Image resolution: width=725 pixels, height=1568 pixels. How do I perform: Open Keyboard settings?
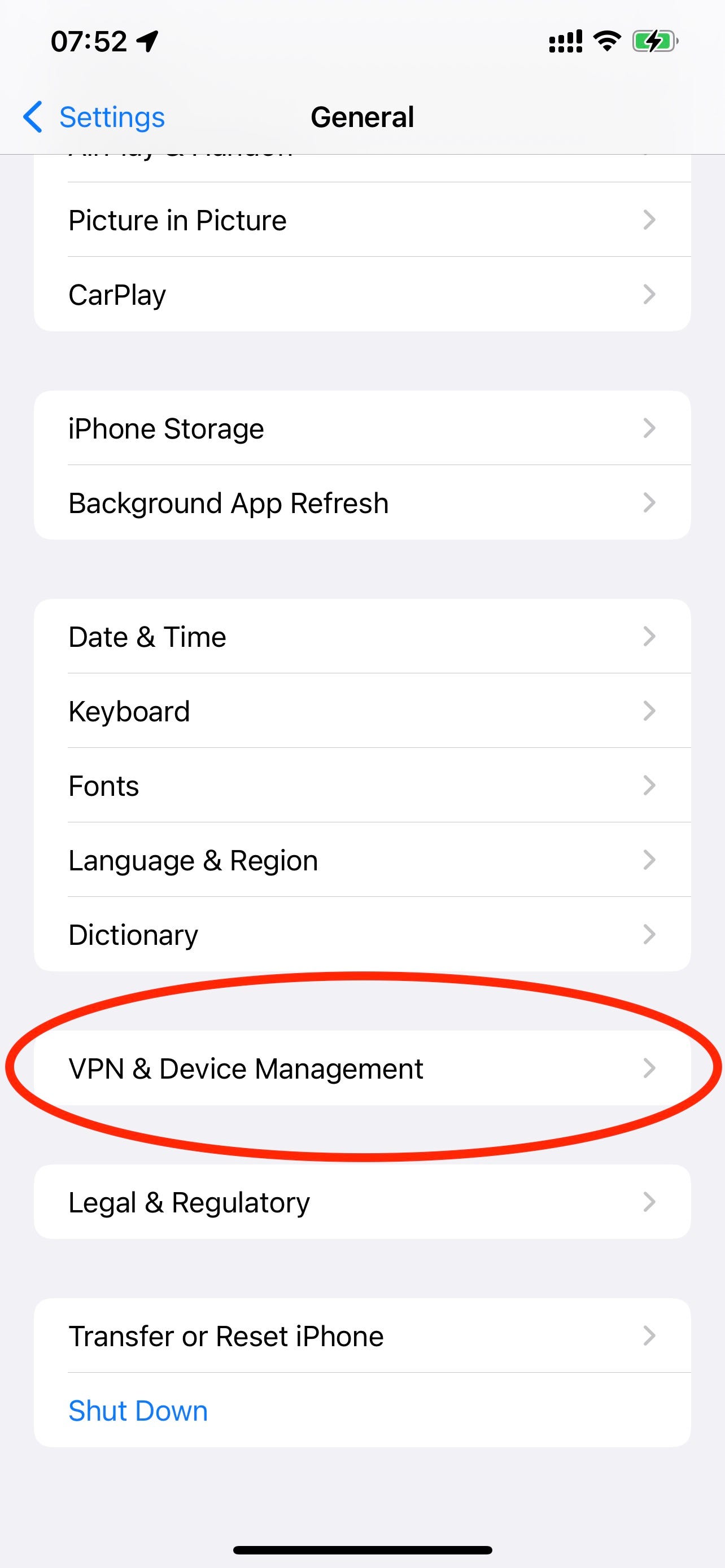click(361, 711)
